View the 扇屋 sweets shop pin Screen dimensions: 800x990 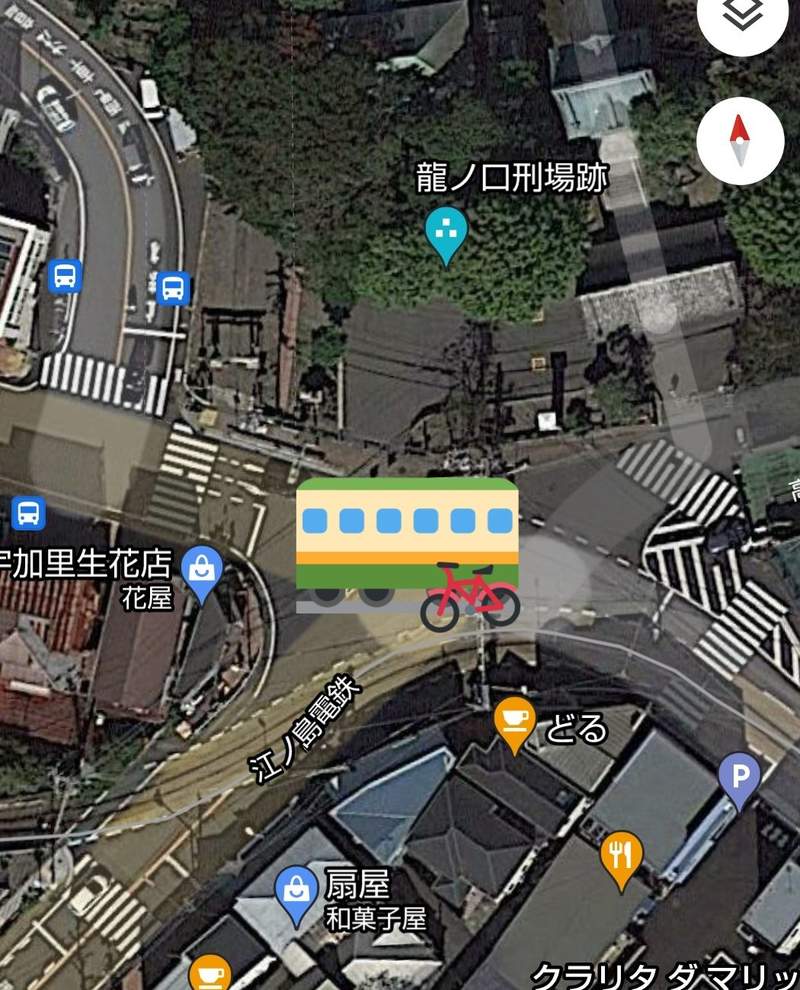[296, 893]
